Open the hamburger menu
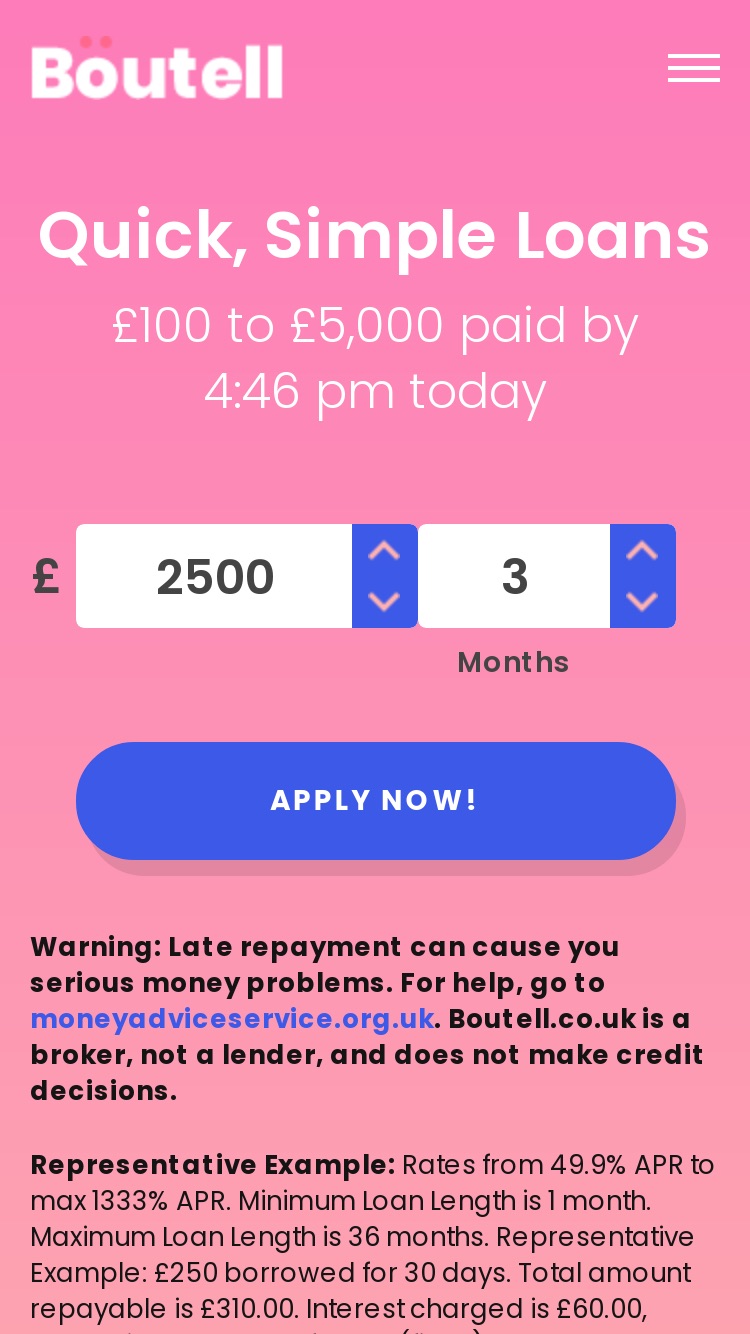This screenshot has width=750, height=1334. point(694,68)
